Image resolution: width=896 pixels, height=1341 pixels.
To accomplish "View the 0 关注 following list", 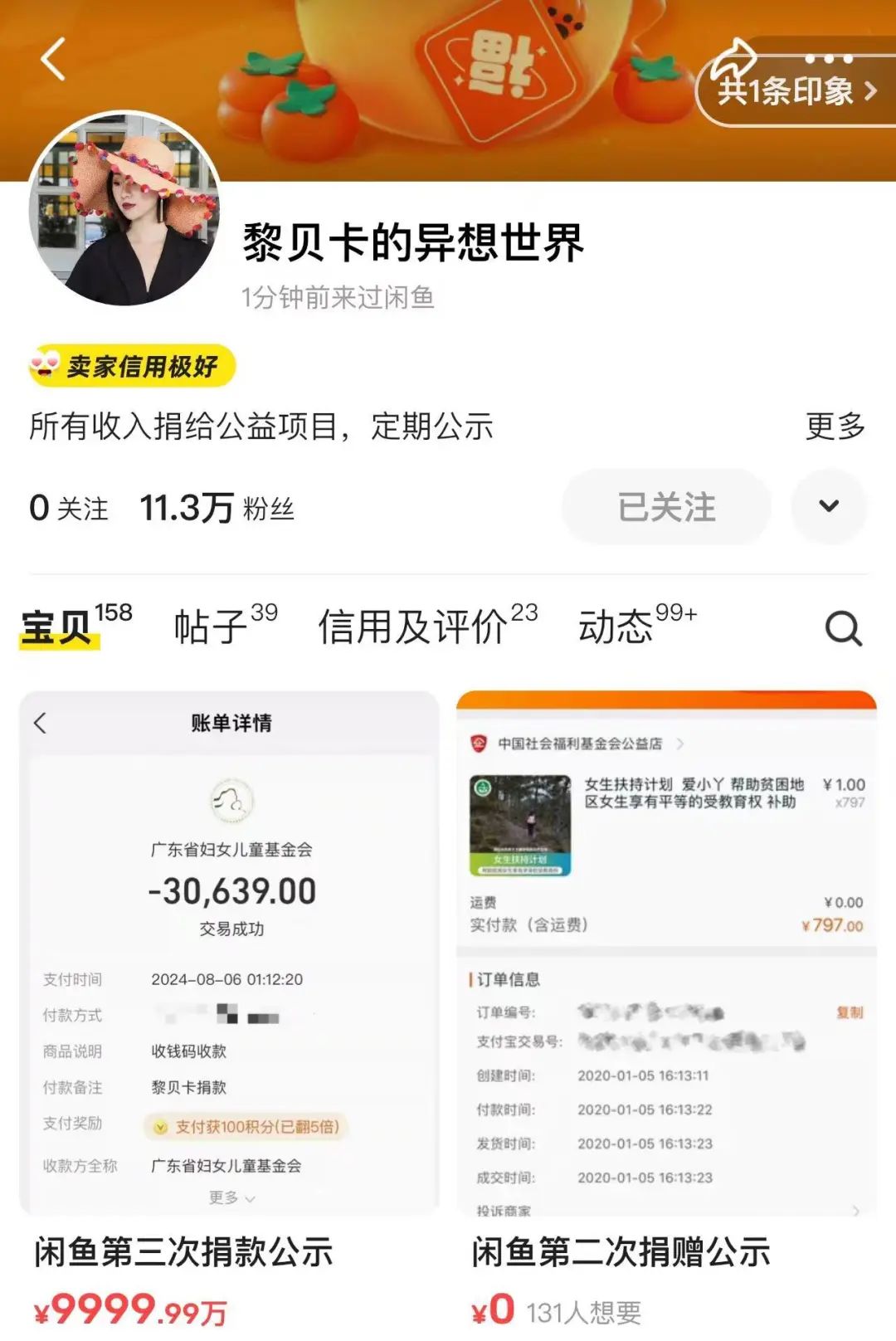I will click(x=69, y=508).
